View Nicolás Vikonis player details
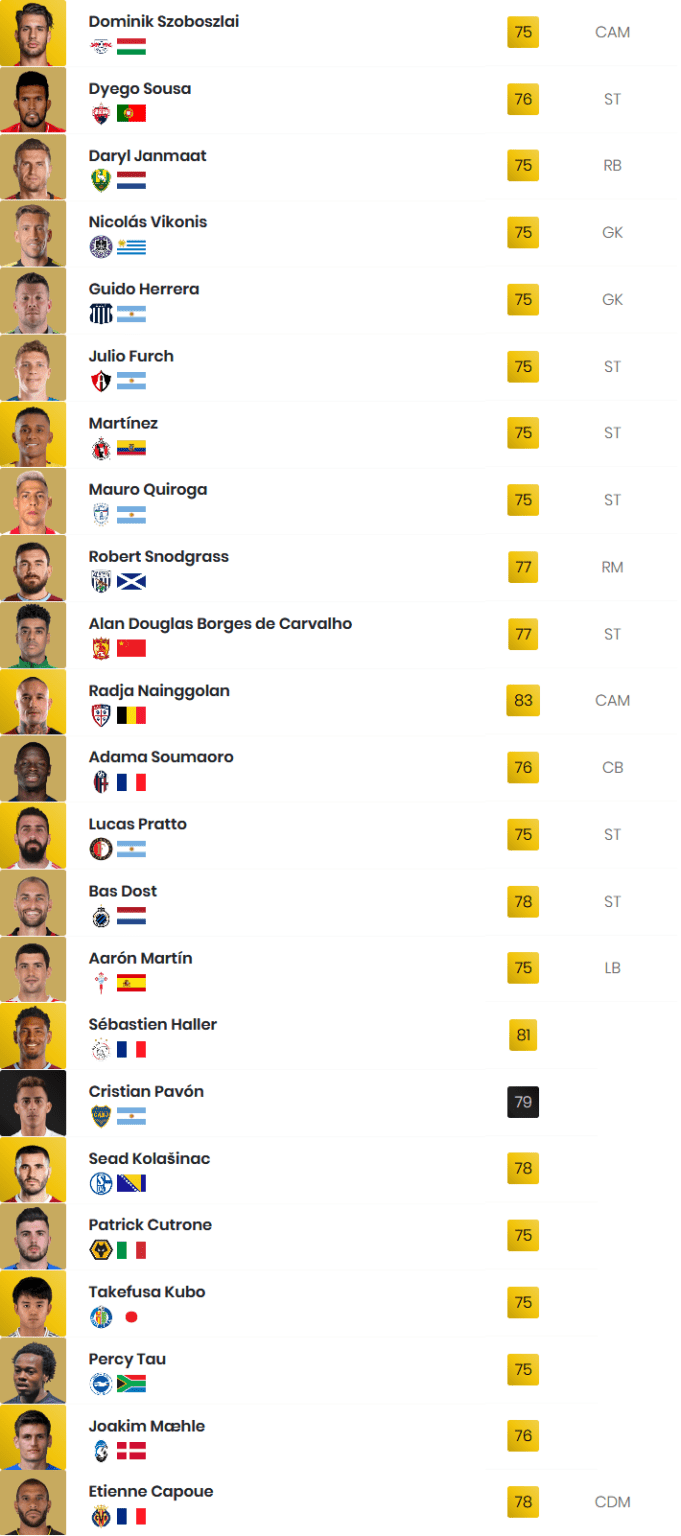Screen dimensions: 681x1536 [x=340, y=234]
